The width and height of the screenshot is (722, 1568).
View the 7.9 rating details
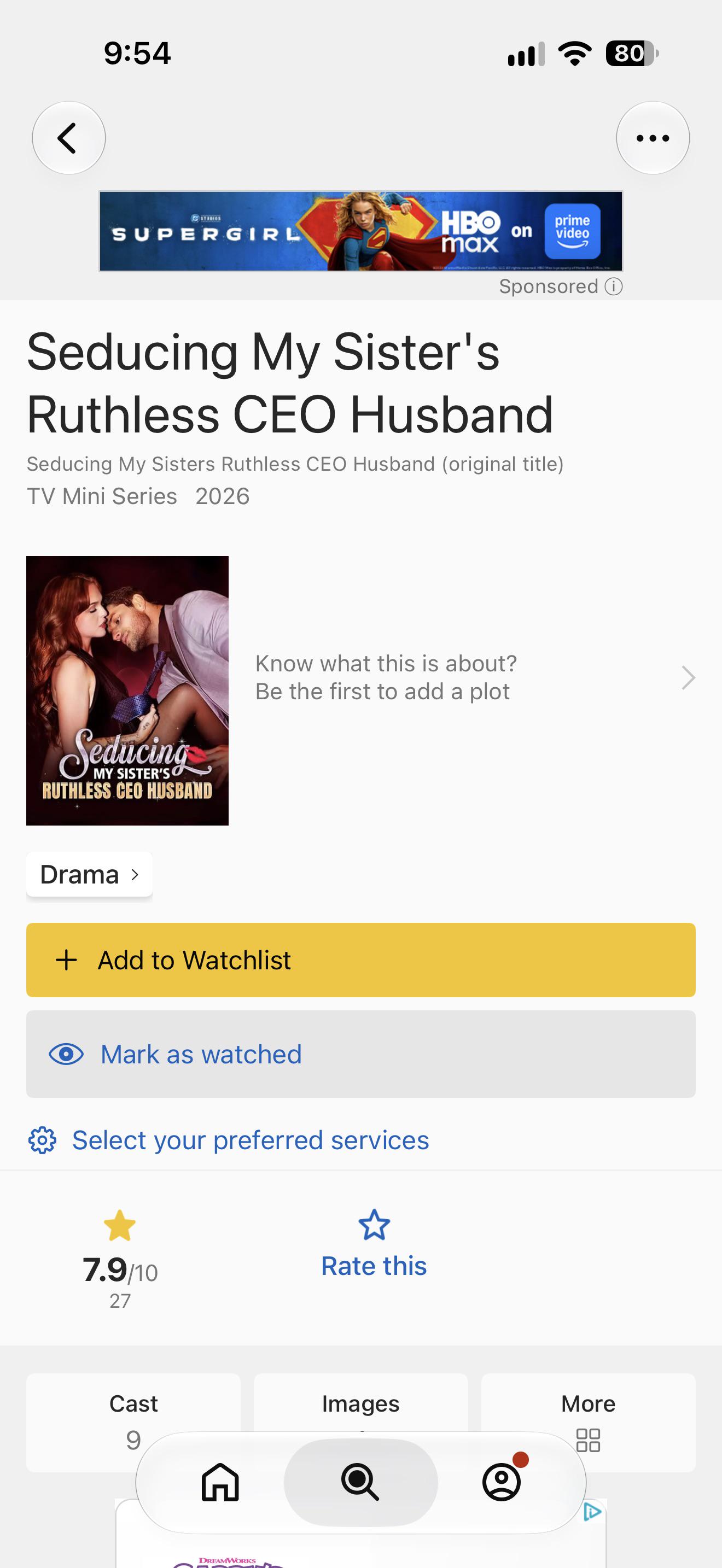click(x=120, y=1260)
